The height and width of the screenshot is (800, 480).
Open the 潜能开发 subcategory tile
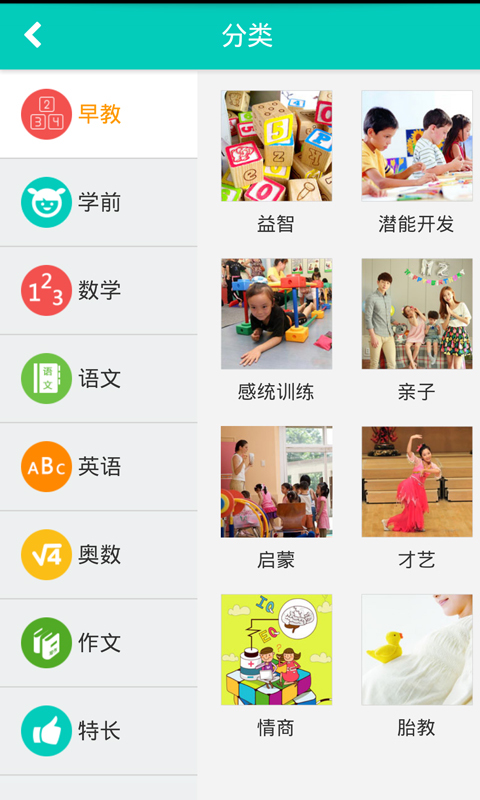point(417,162)
